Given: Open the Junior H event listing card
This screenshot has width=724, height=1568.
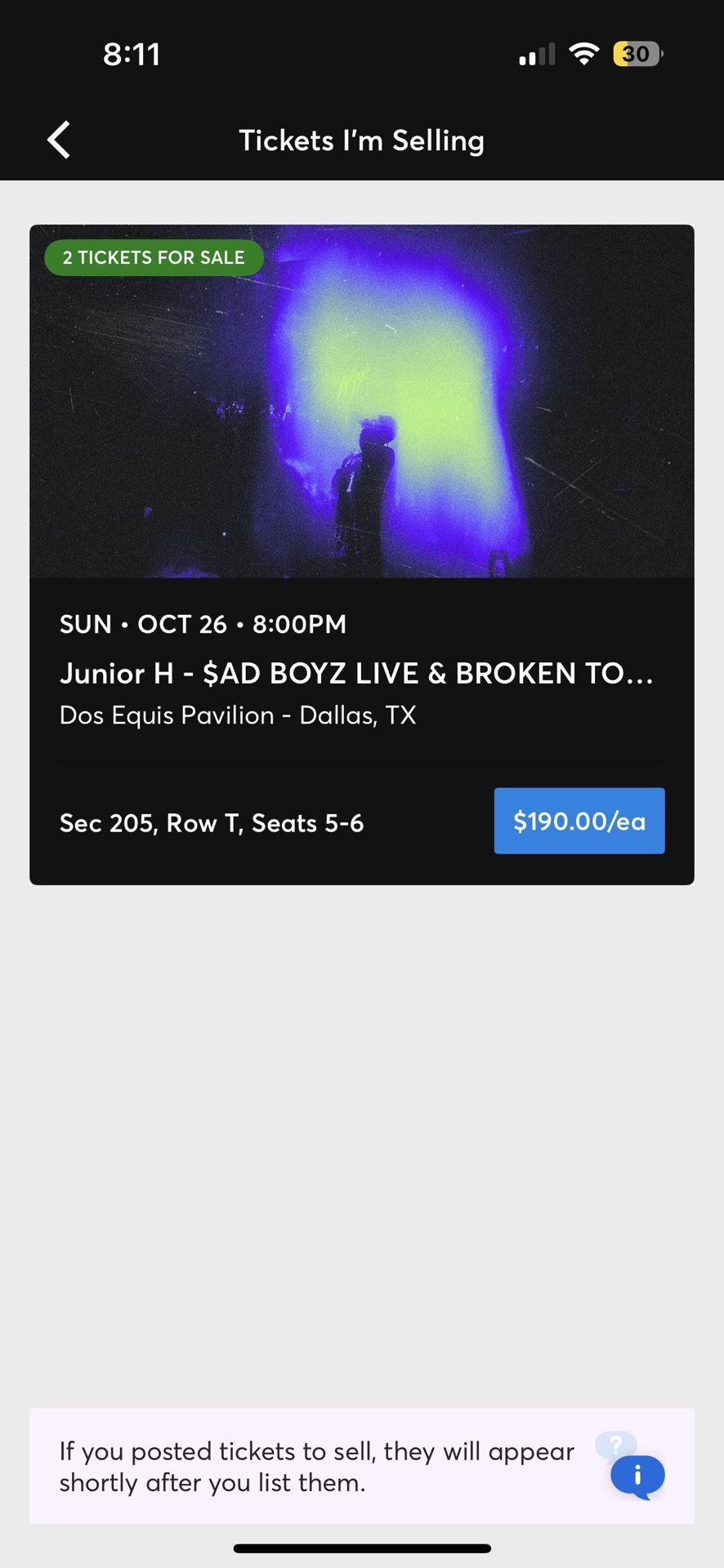Looking at the screenshot, I should tap(362, 552).
